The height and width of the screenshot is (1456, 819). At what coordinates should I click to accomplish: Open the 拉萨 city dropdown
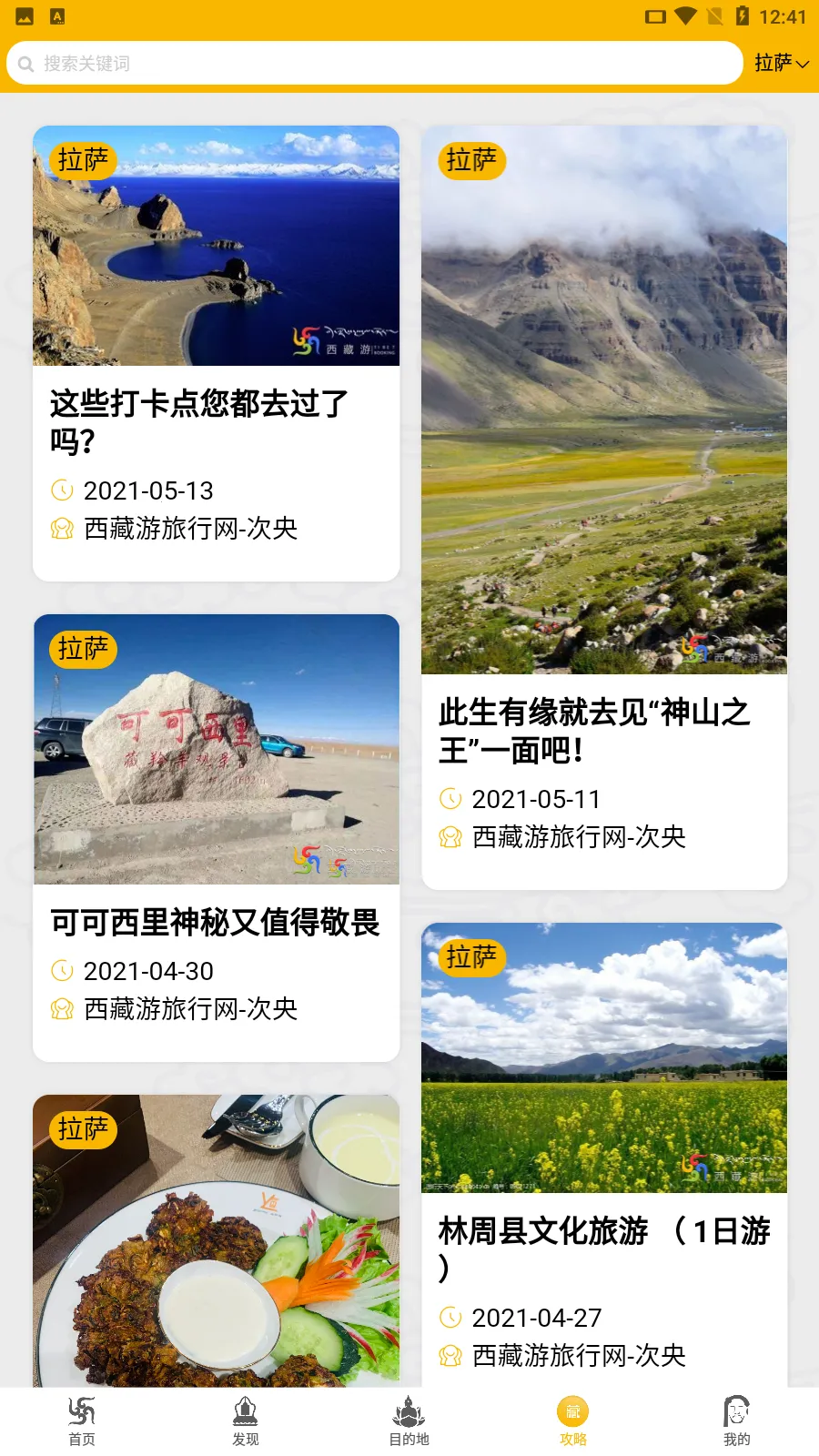(x=781, y=64)
